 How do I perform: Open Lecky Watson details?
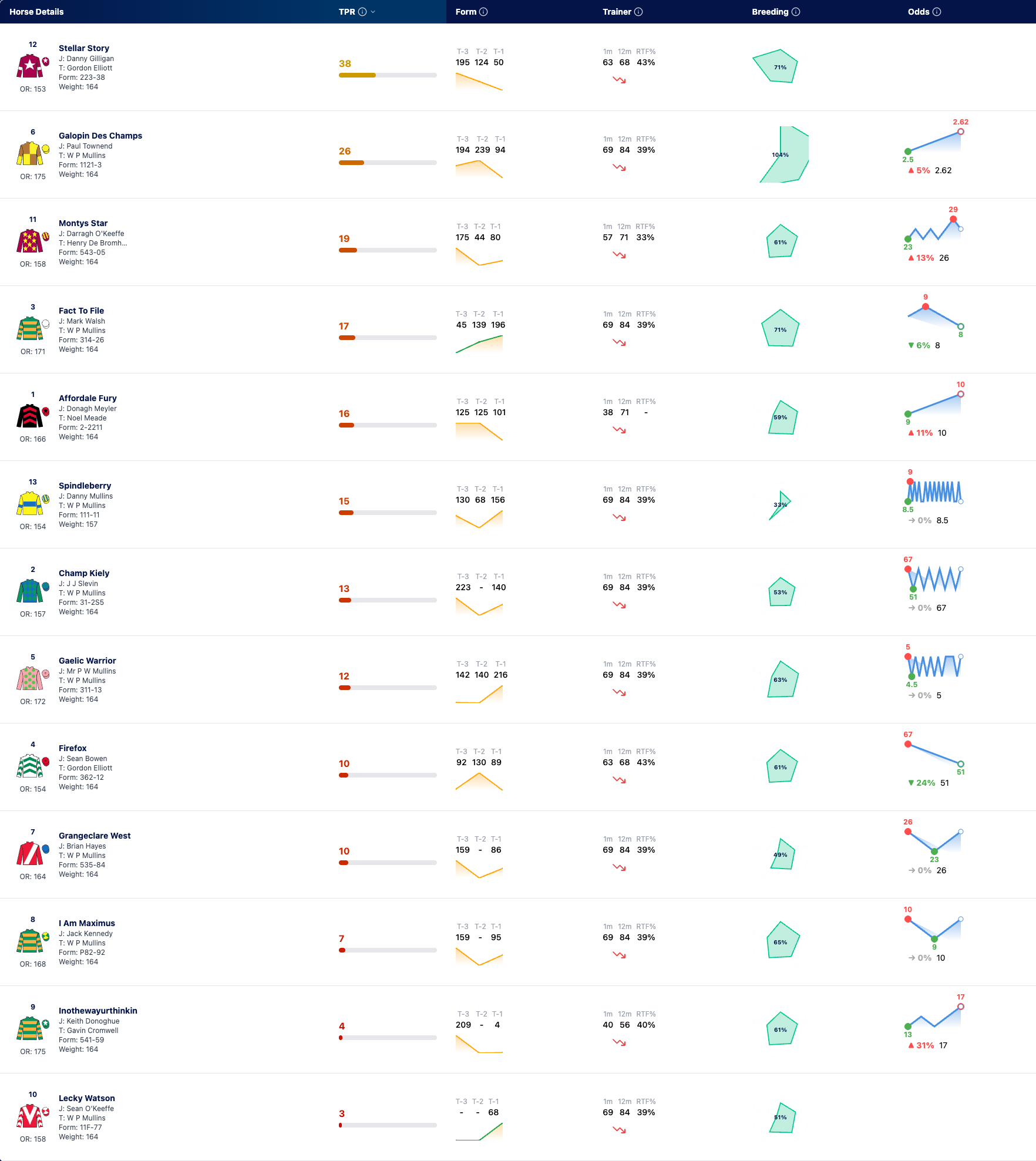87,1098
